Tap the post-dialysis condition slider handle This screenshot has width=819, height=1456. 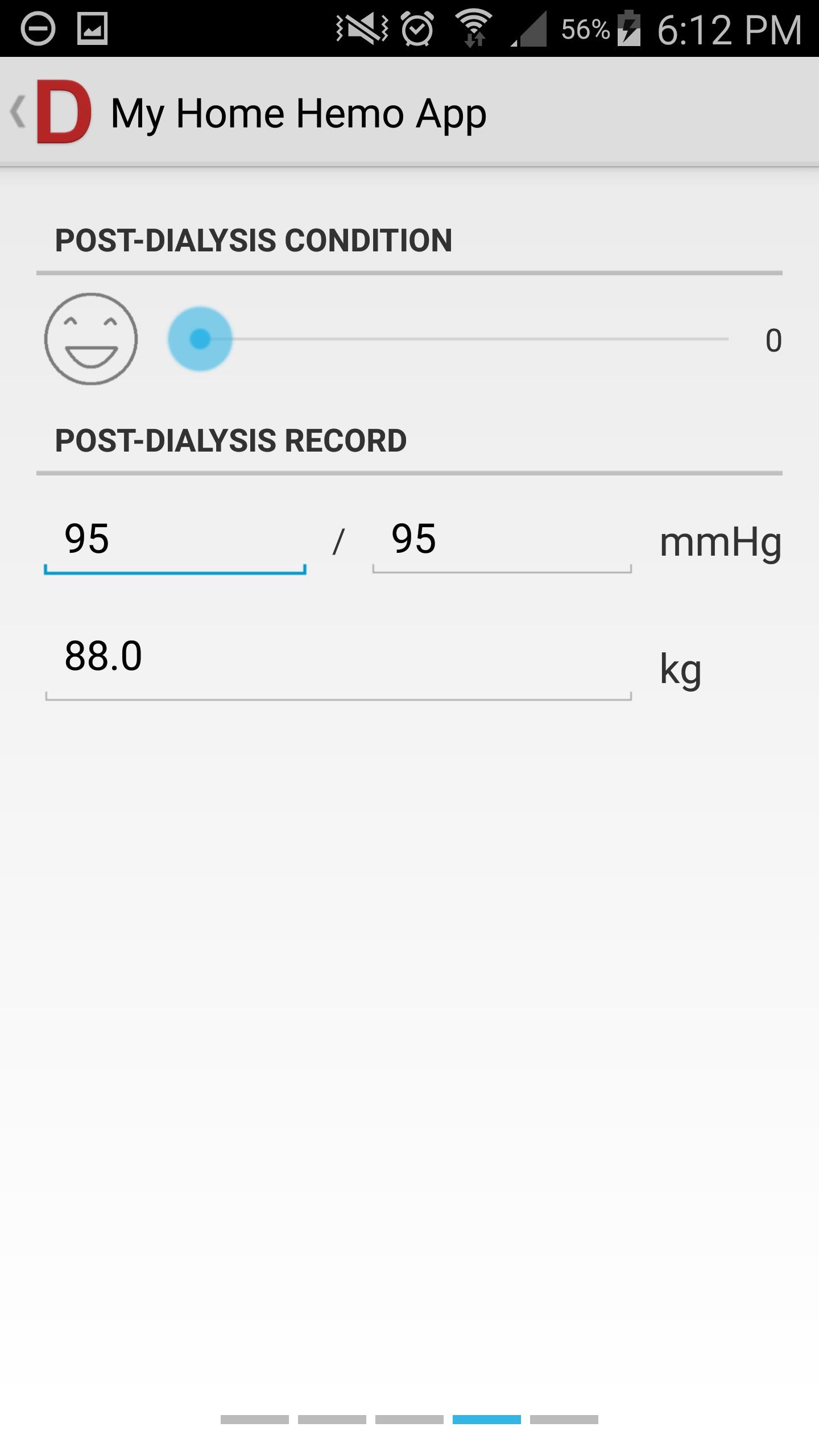(200, 339)
